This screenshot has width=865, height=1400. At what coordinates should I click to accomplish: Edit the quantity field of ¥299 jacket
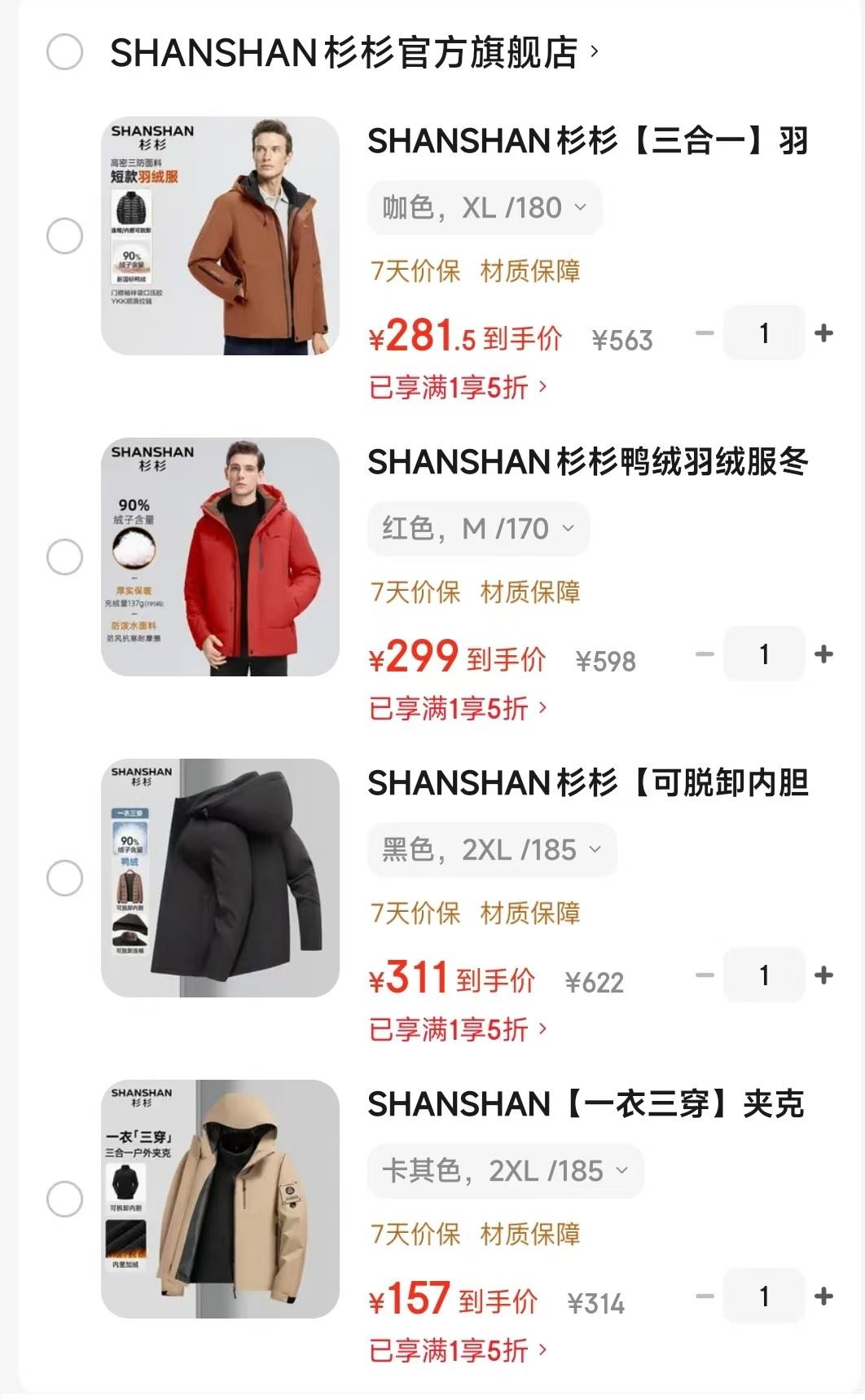point(764,654)
